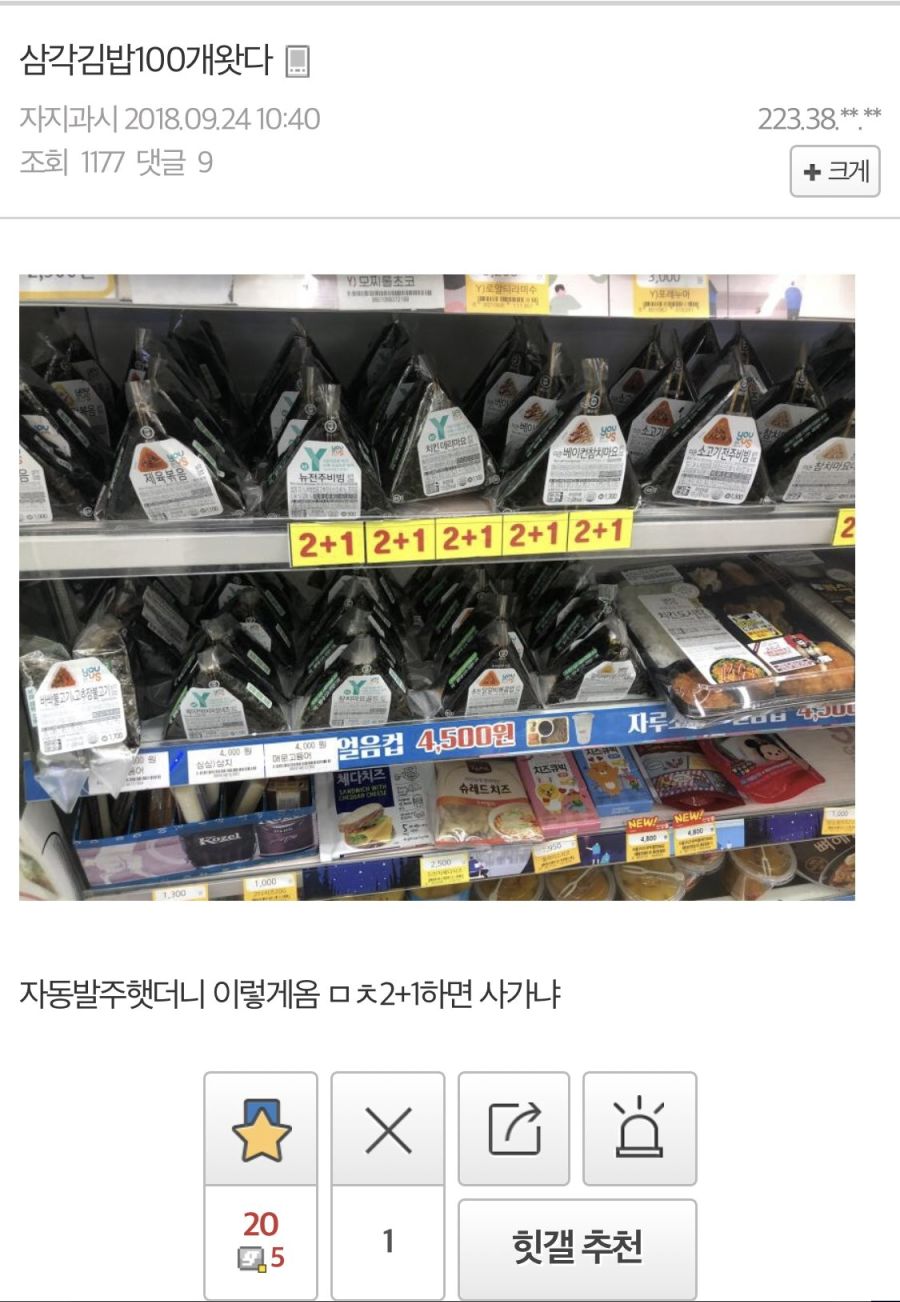Open the convenience store shelf photo
This screenshot has height=1302, width=900.
437,587
